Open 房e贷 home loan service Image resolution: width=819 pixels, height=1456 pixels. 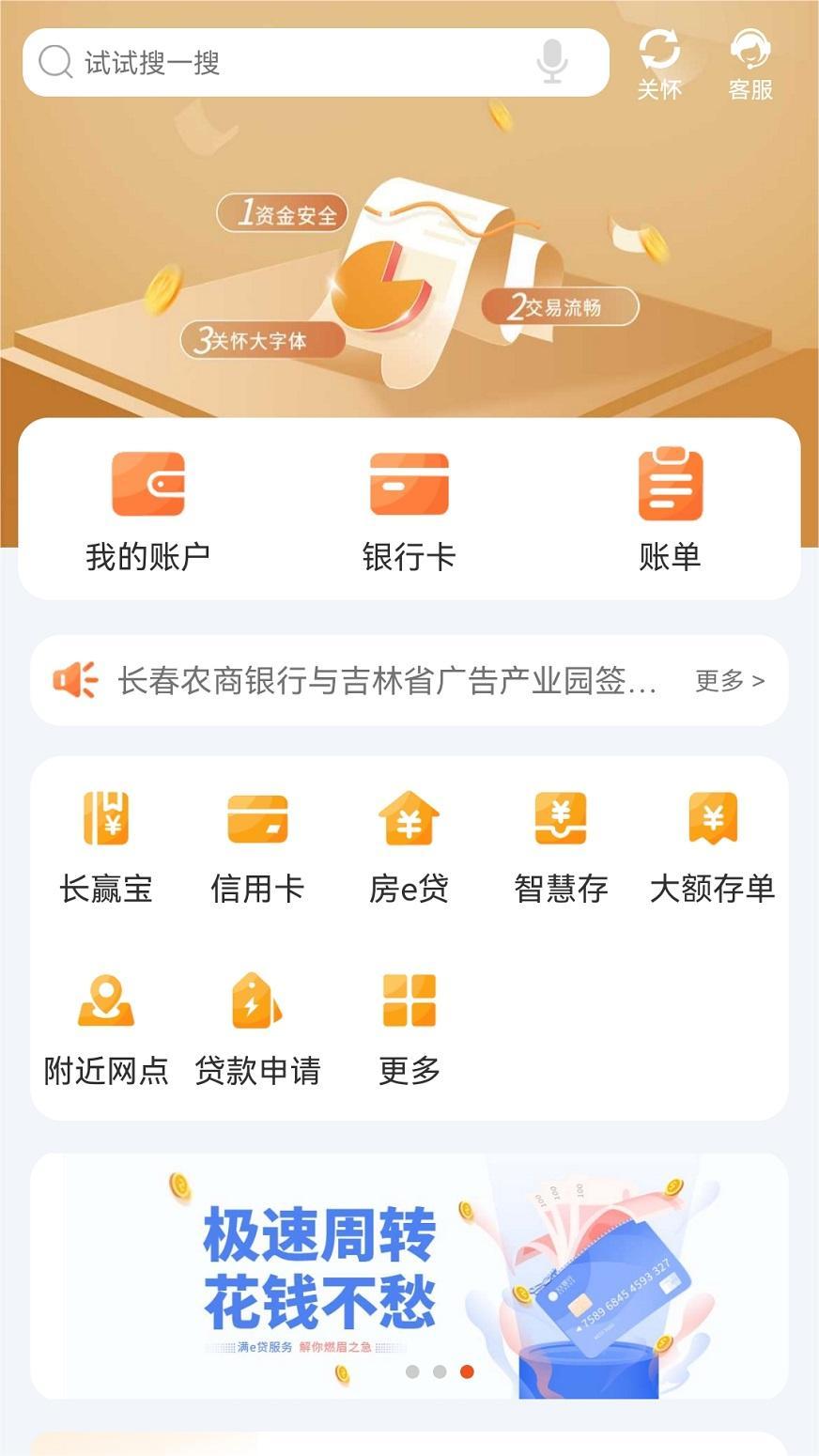pyautogui.click(x=409, y=841)
